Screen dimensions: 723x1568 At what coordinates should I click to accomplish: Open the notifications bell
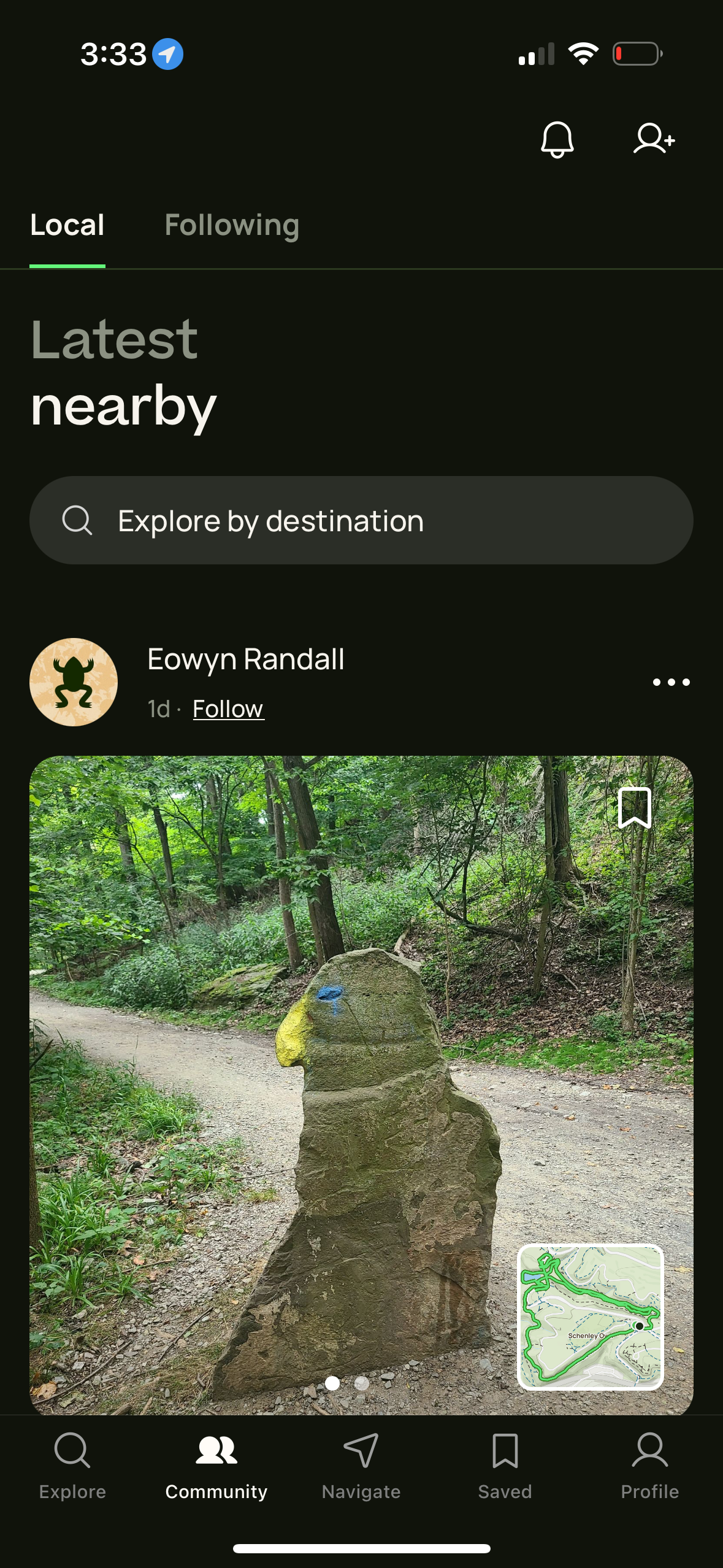557,140
